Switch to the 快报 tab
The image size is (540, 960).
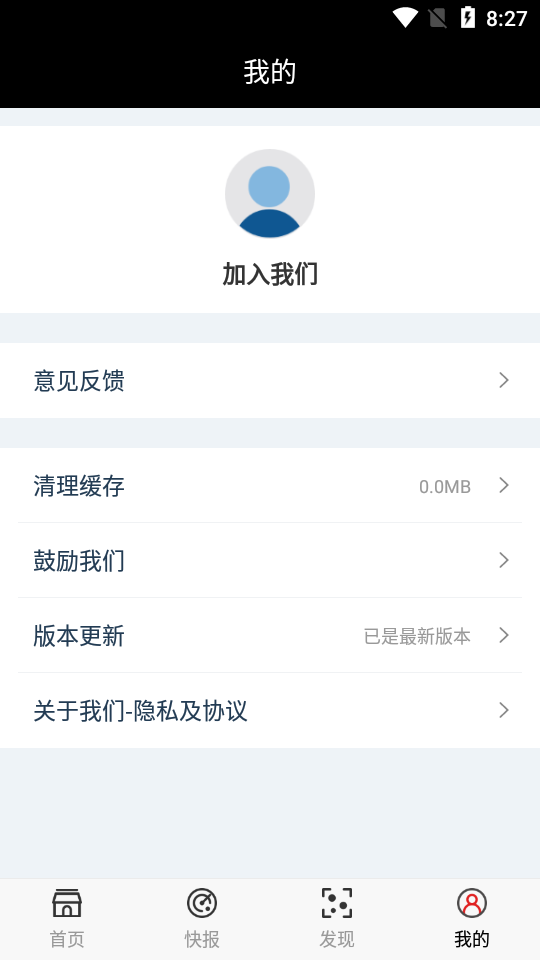202,918
